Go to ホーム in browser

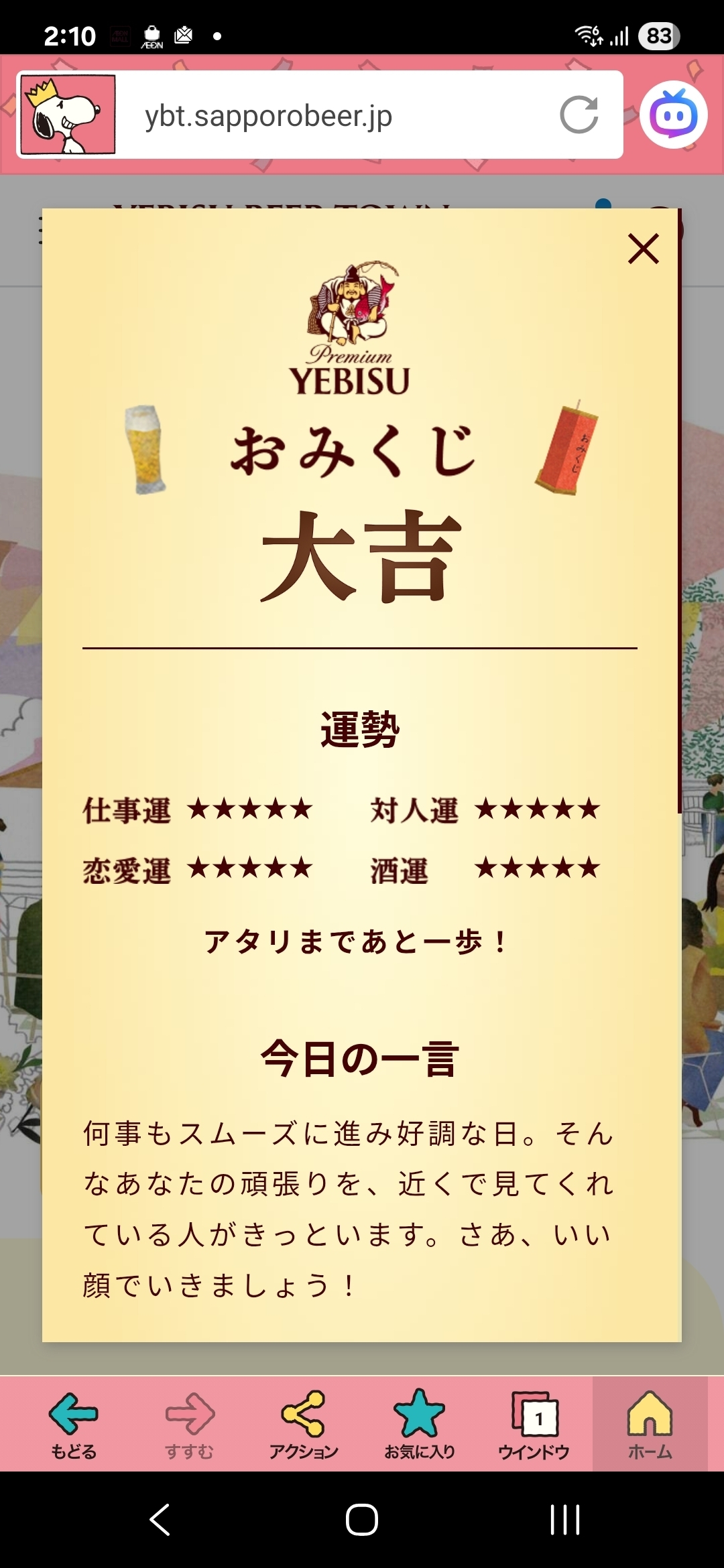tap(650, 1423)
